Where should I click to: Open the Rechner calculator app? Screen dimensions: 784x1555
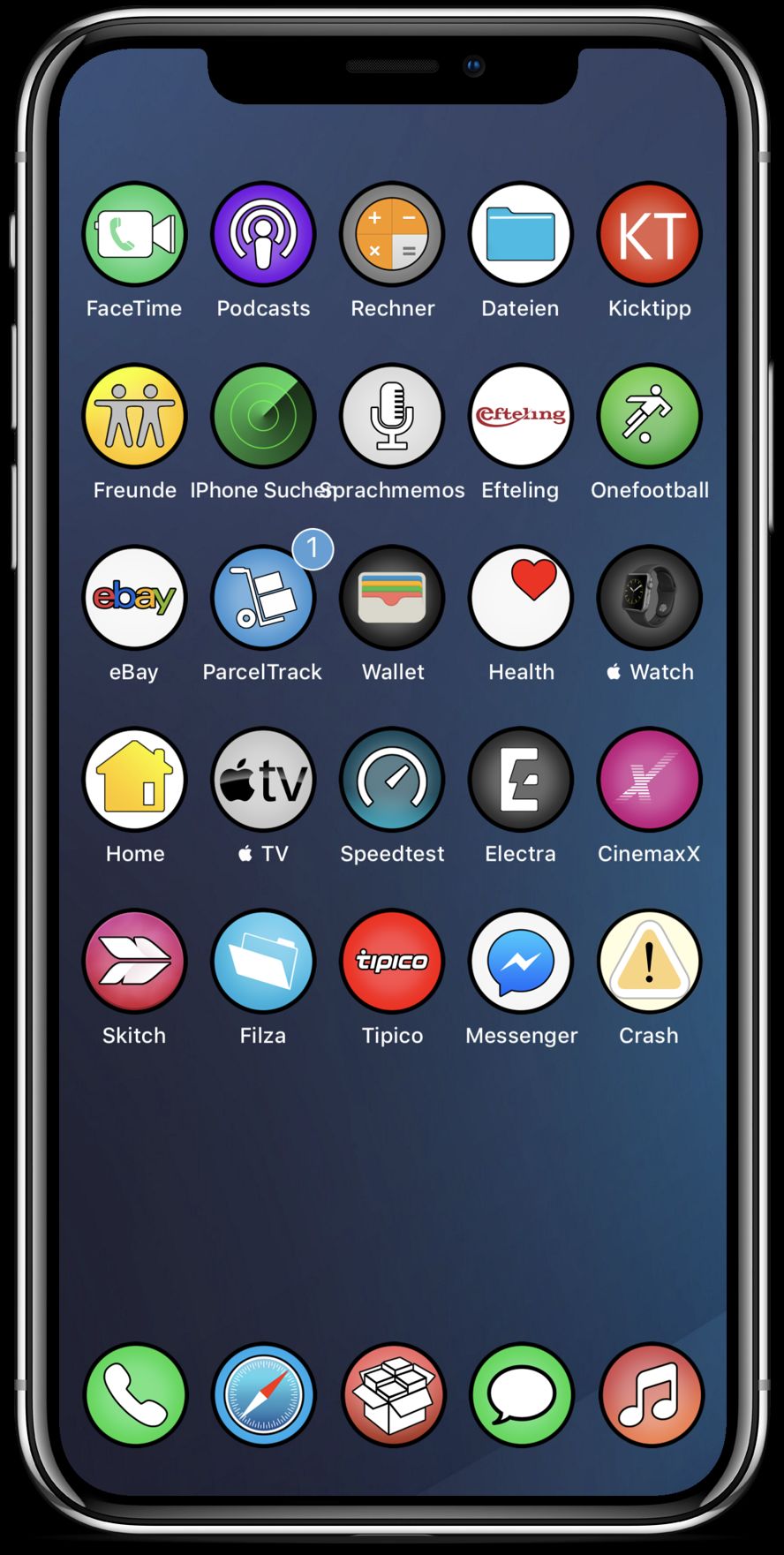392,234
